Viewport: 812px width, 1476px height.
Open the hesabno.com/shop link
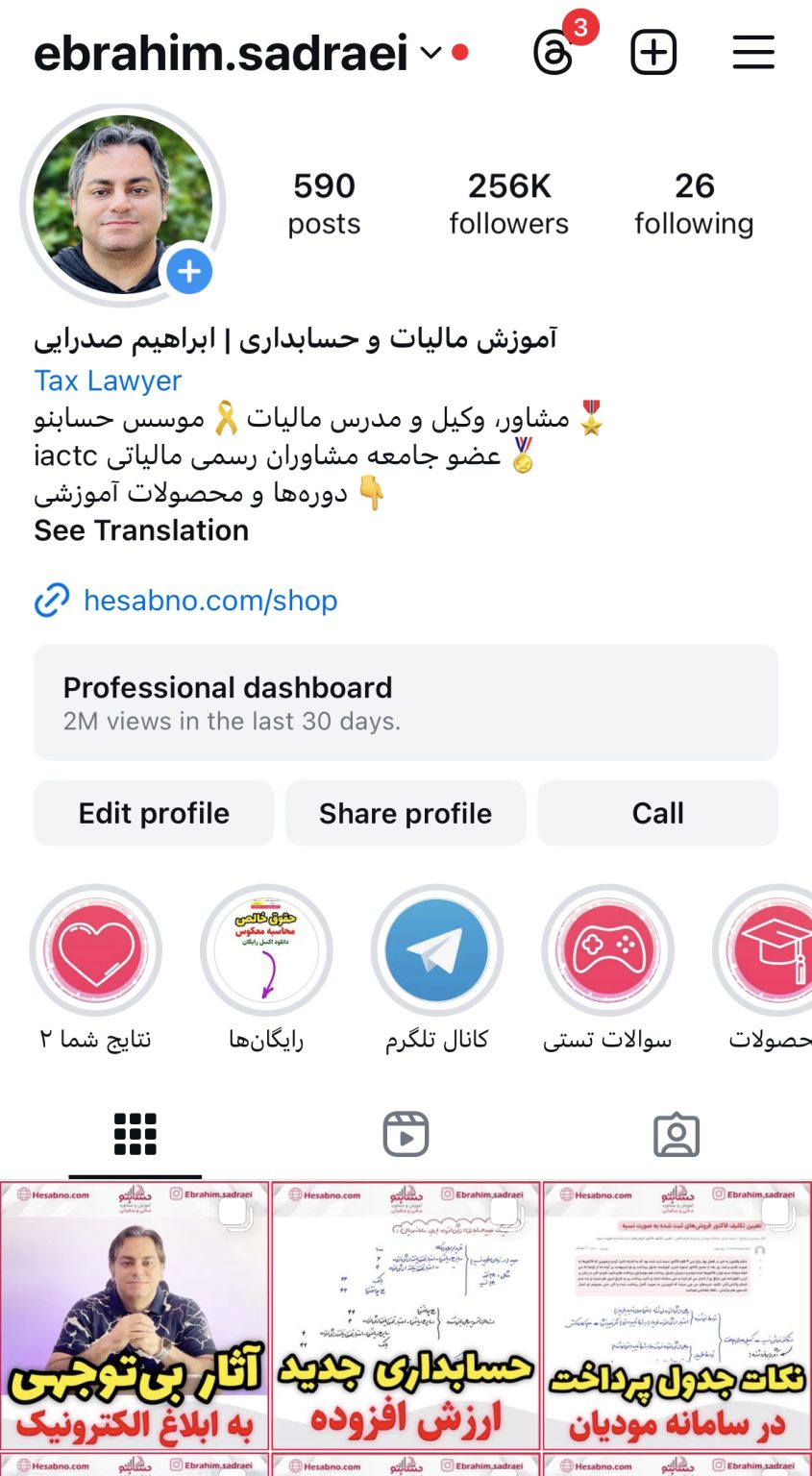pos(210,601)
